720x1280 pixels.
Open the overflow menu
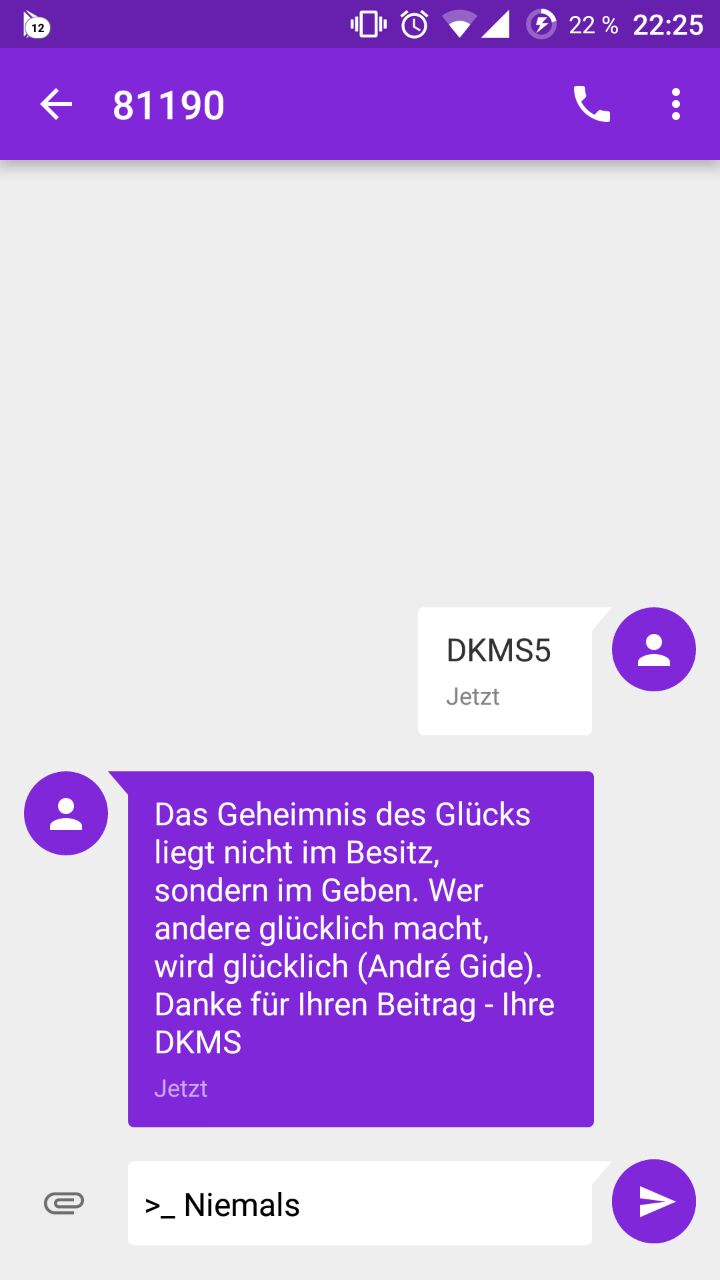pyautogui.click(x=676, y=104)
